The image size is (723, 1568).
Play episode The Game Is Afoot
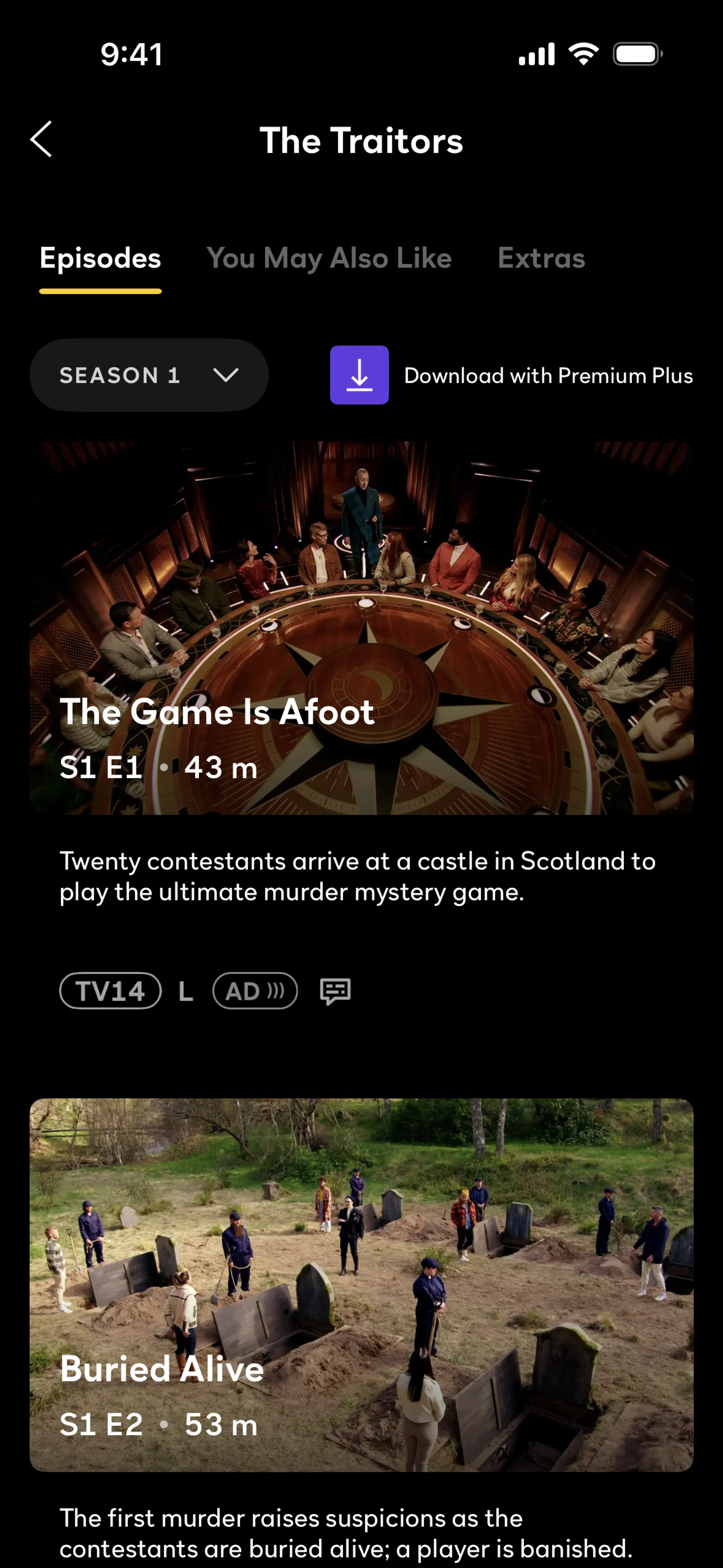coord(361,627)
